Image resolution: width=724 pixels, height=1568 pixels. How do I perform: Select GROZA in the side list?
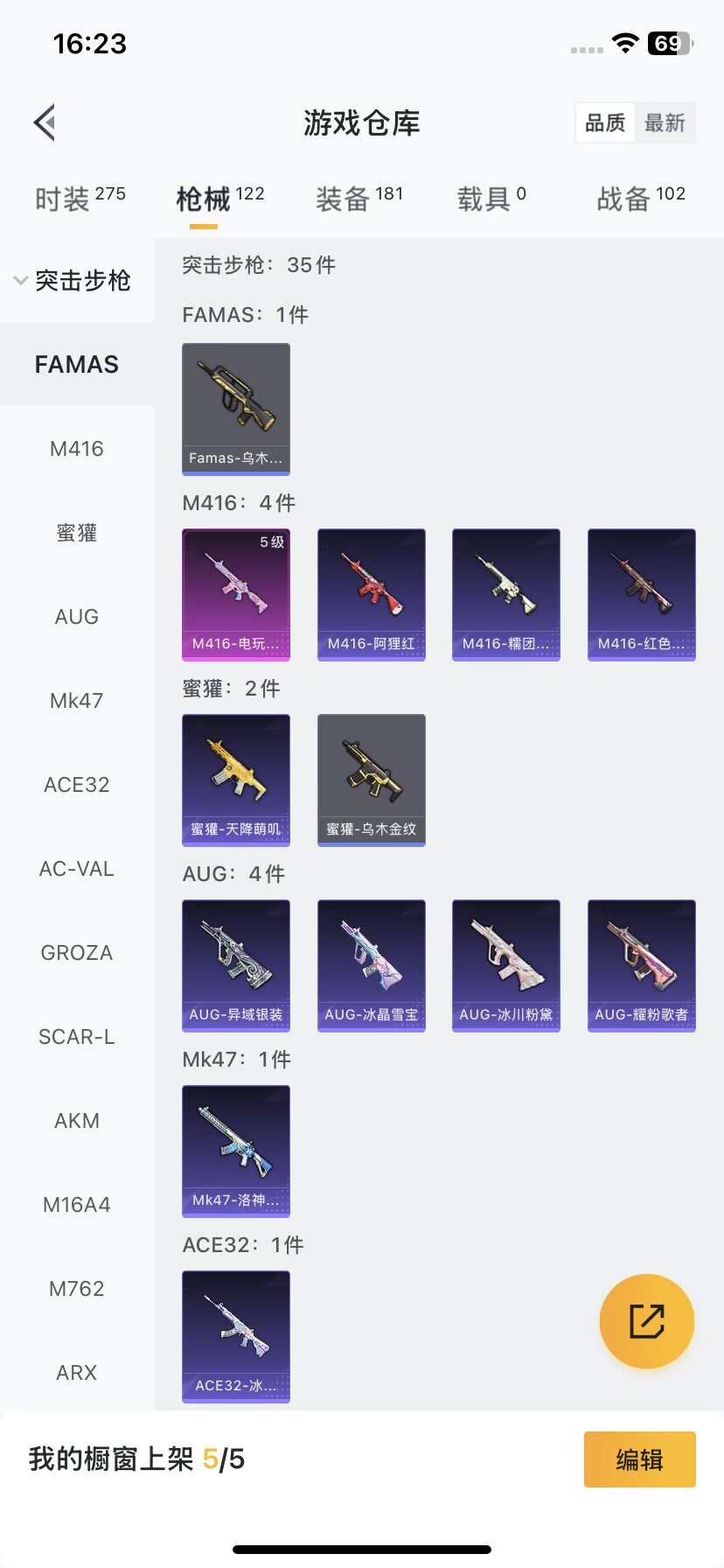pyautogui.click(x=76, y=953)
